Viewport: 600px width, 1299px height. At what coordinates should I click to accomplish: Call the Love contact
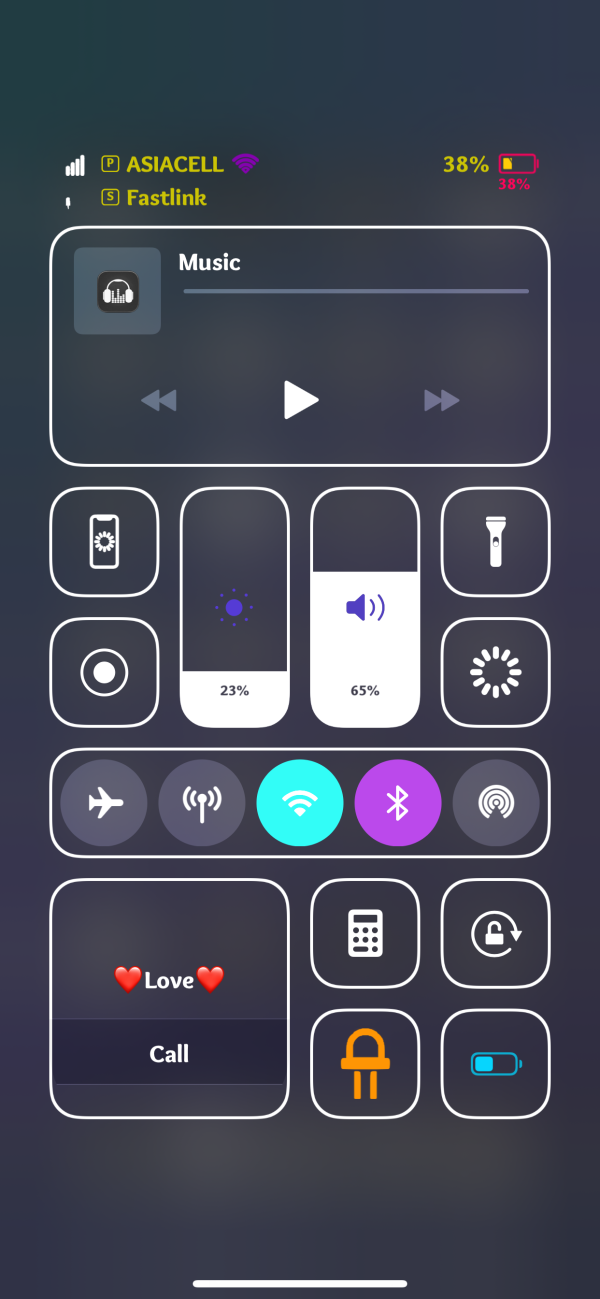[169, 1053]
